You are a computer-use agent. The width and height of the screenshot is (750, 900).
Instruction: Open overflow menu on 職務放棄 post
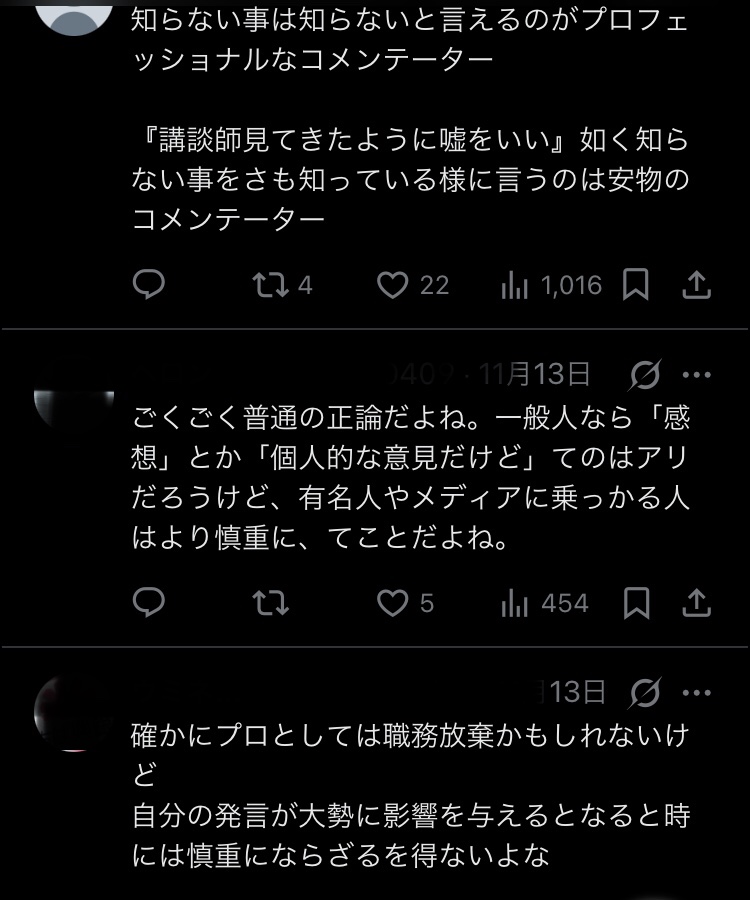pos(696,692)
